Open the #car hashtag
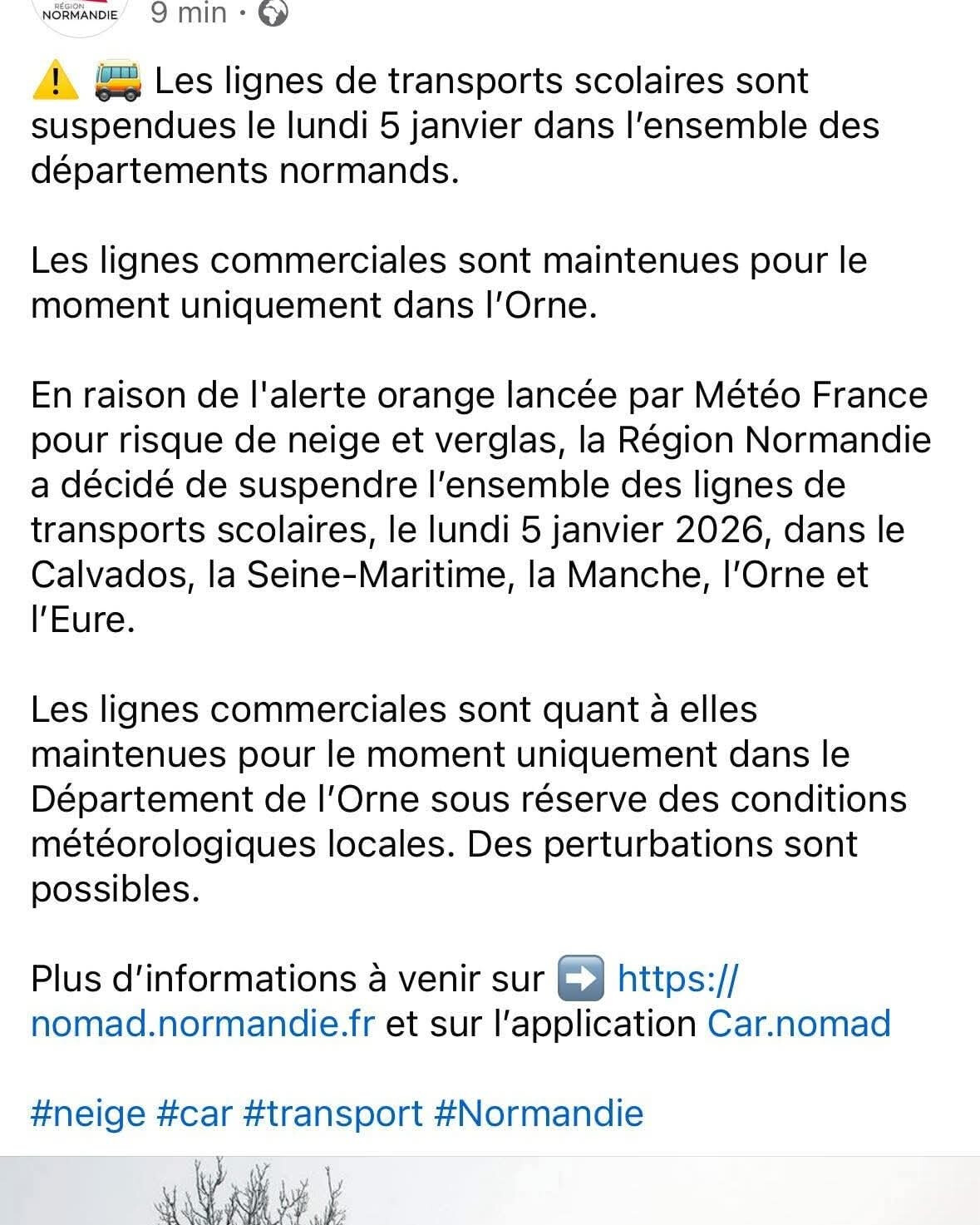980x1225 pixels. 194,1113
